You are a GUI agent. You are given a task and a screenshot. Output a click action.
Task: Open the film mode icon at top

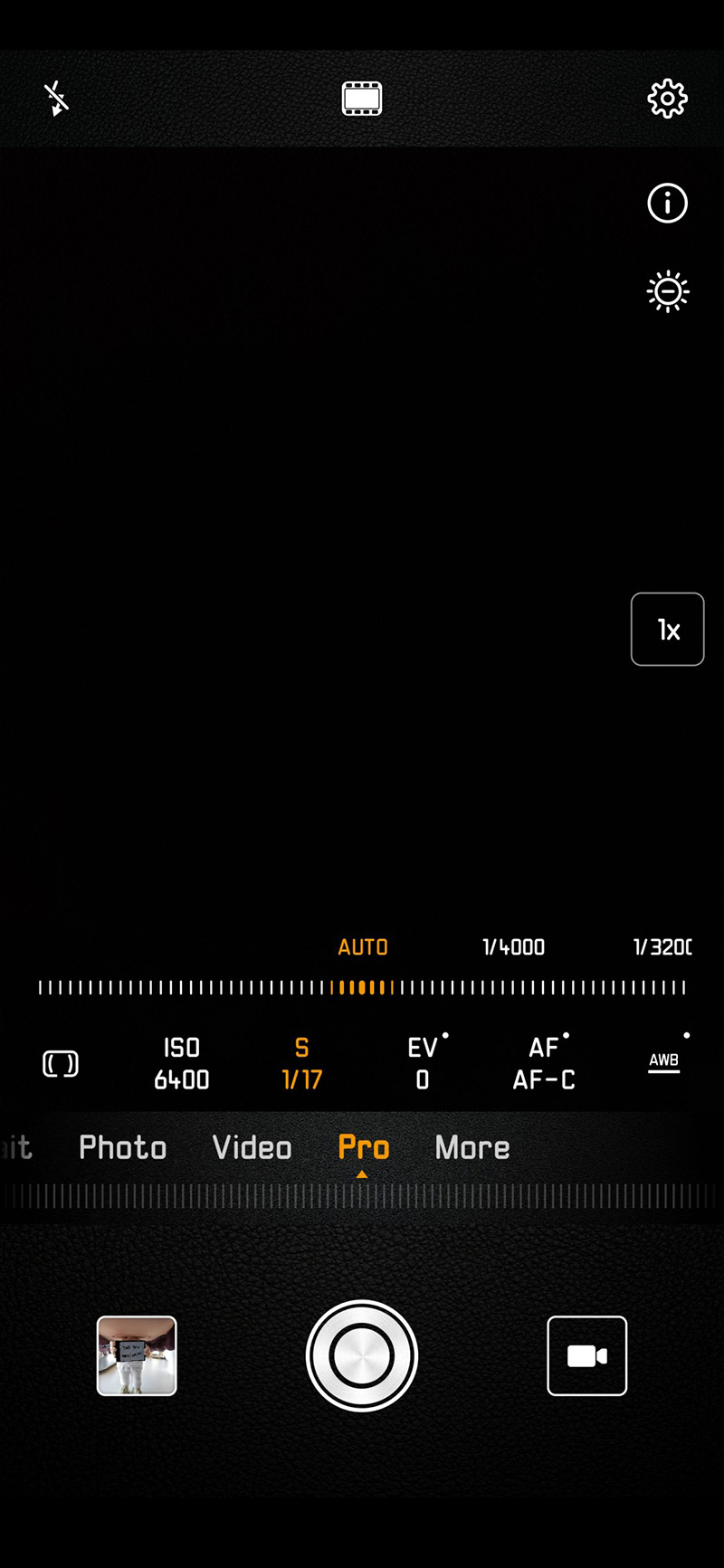point(362,99)
